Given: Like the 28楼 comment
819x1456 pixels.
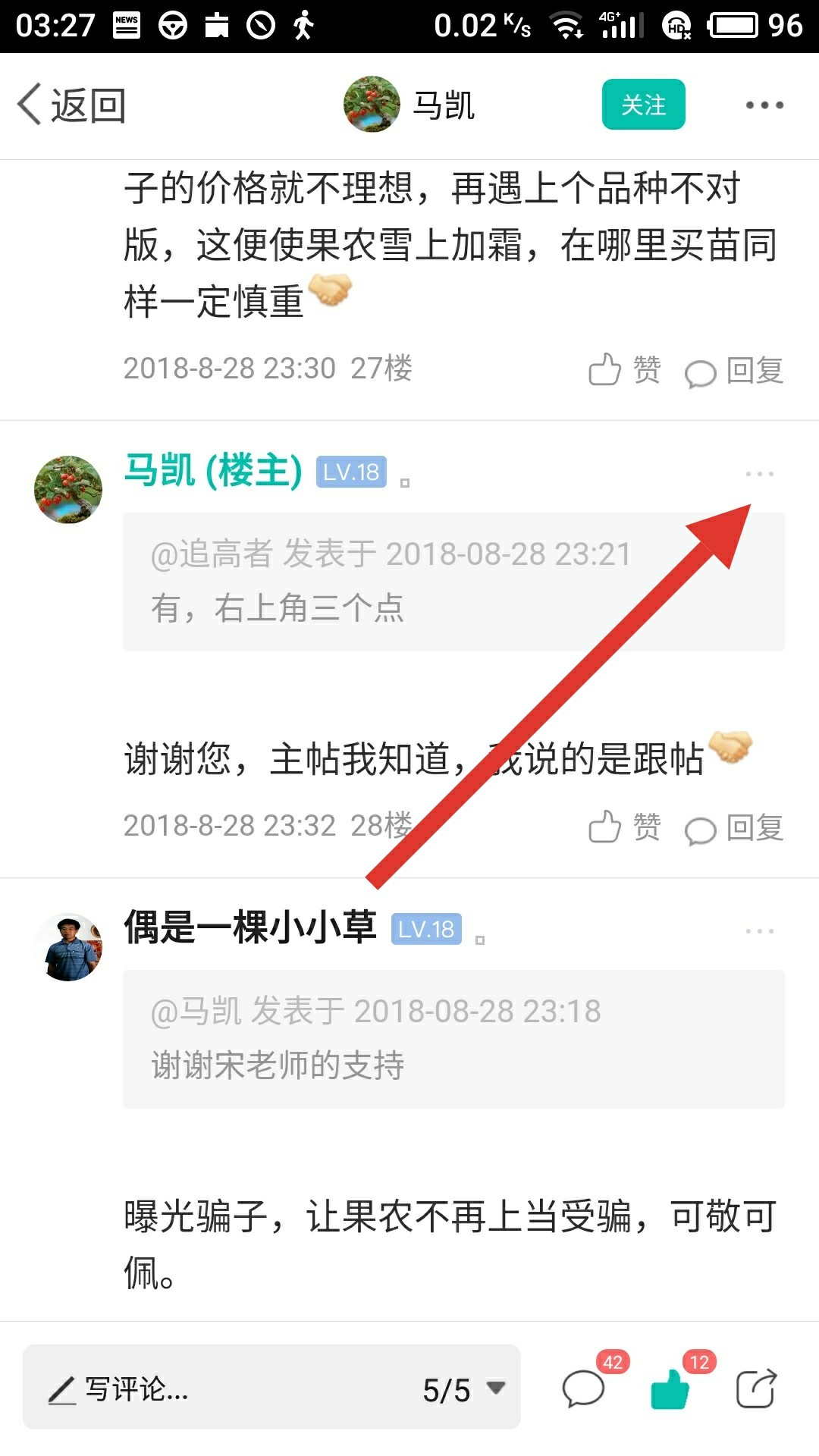Looking at the screenshot, I should tap(625, 827).
